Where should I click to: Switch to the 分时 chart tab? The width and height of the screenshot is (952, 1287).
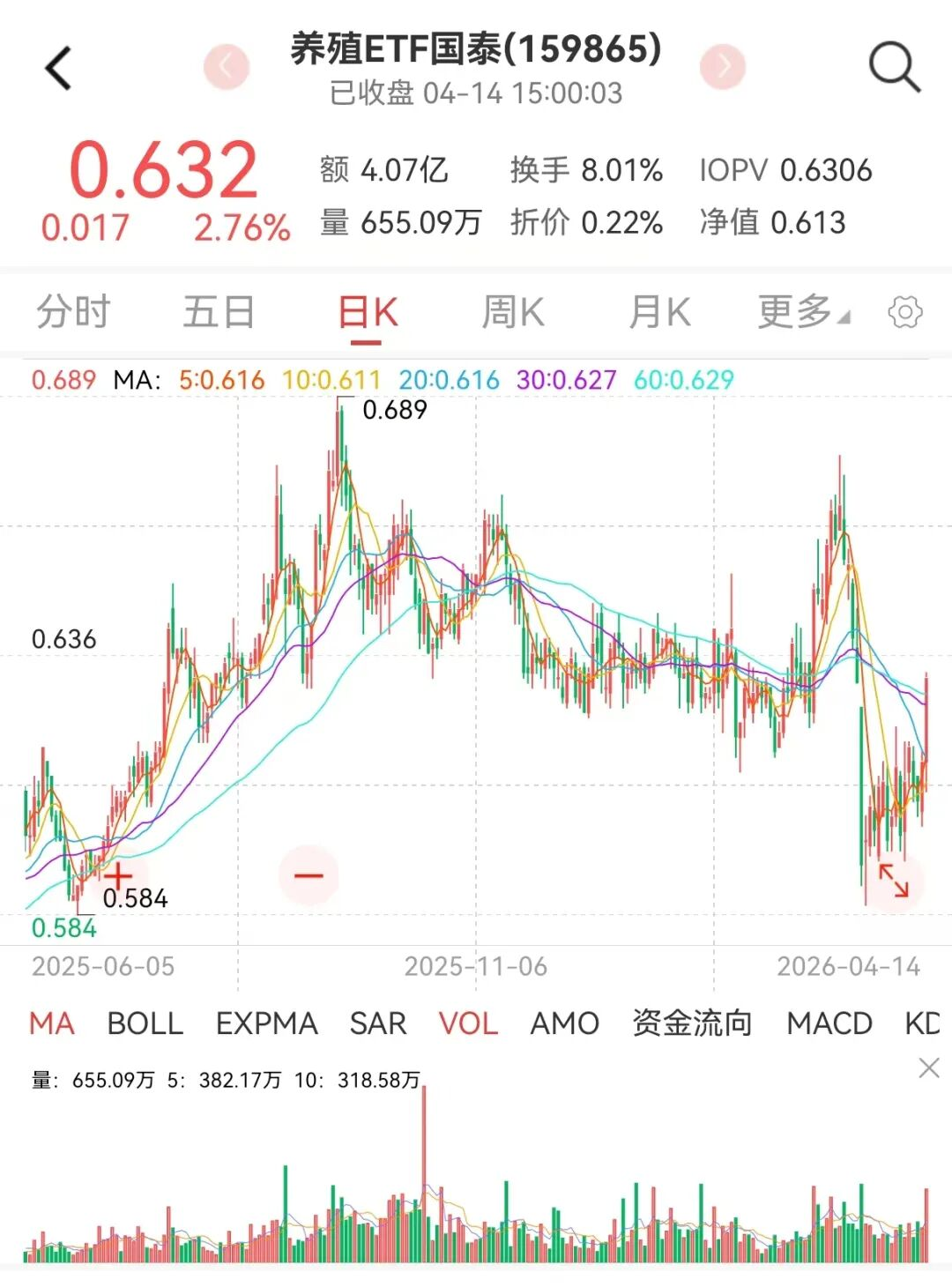73,312
